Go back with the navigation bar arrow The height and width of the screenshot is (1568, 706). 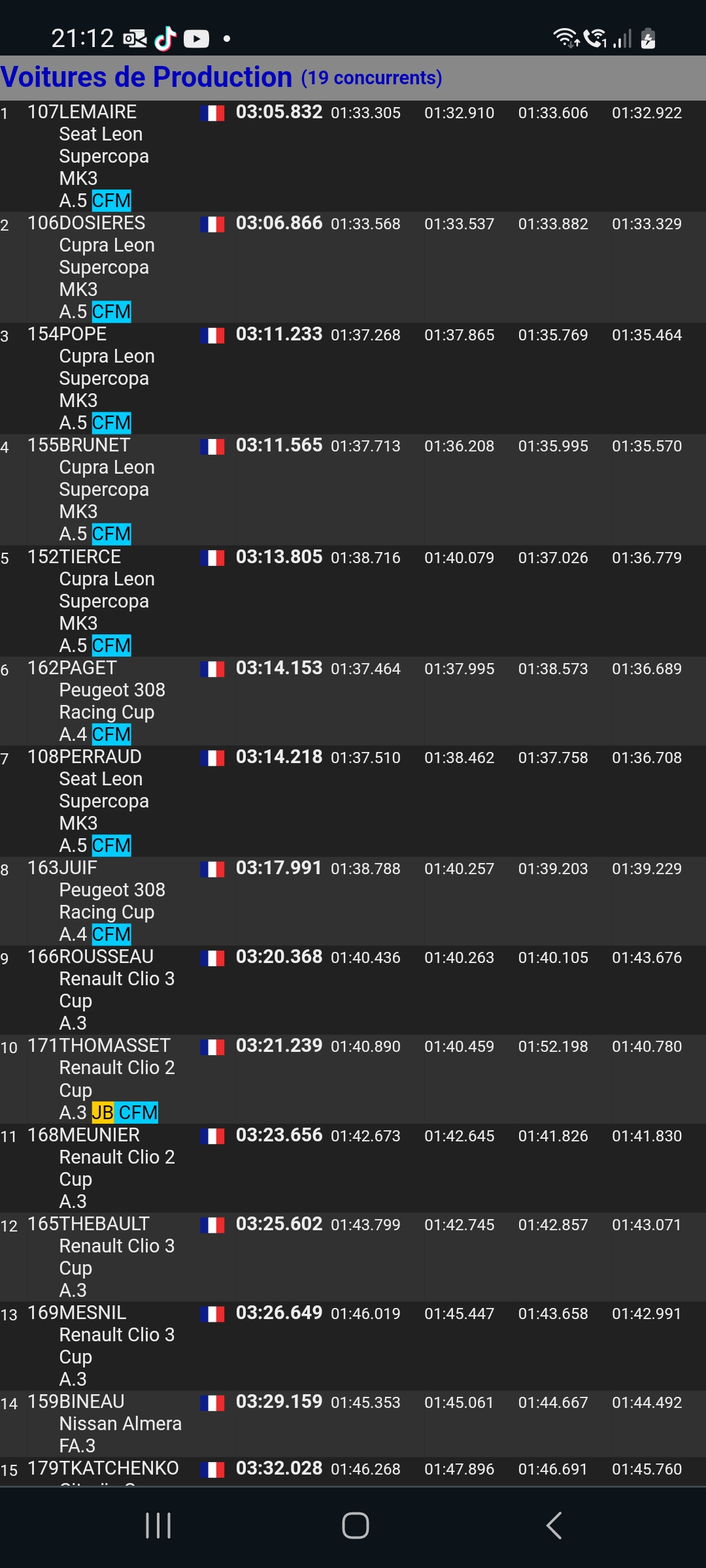554,1526
